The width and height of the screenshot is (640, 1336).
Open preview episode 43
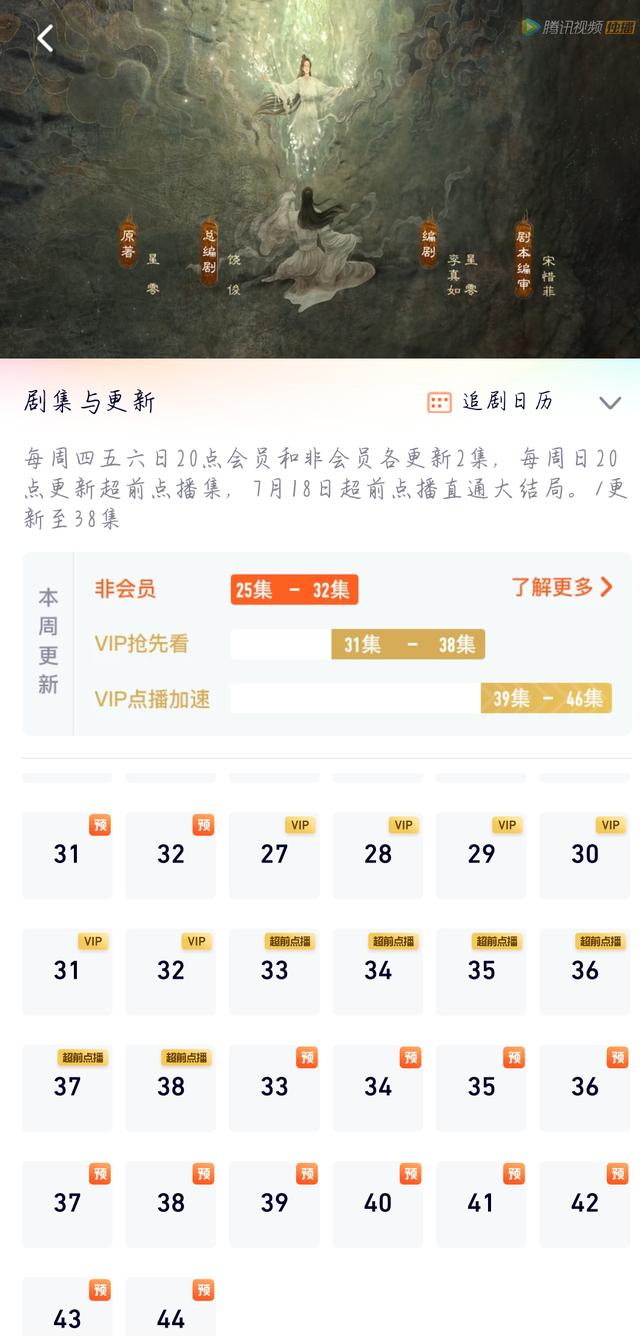pos(67,1310)
